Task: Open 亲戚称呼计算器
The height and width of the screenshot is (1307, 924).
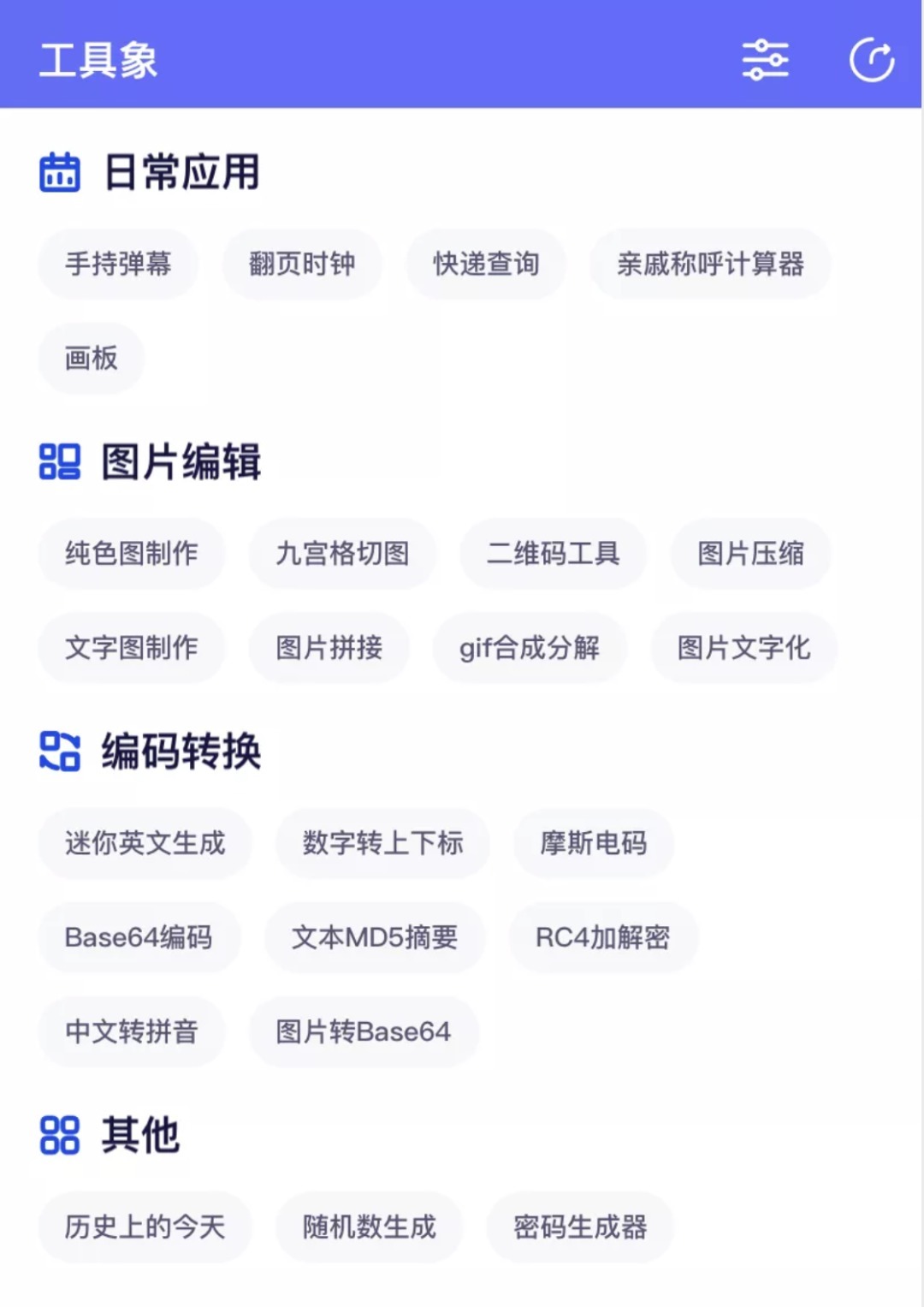Action: pos(710,264)
